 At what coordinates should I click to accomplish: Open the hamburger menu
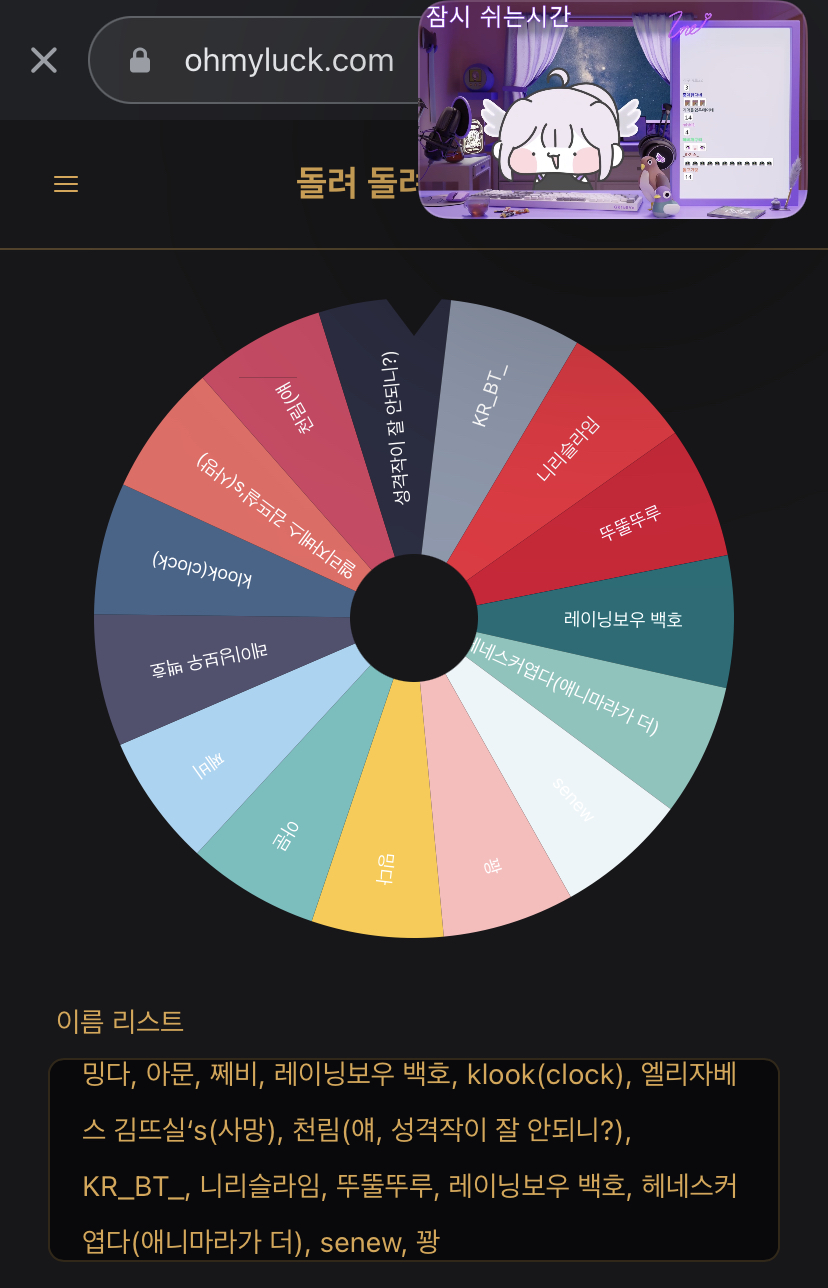pyautogui.click(x=66, y=184)
